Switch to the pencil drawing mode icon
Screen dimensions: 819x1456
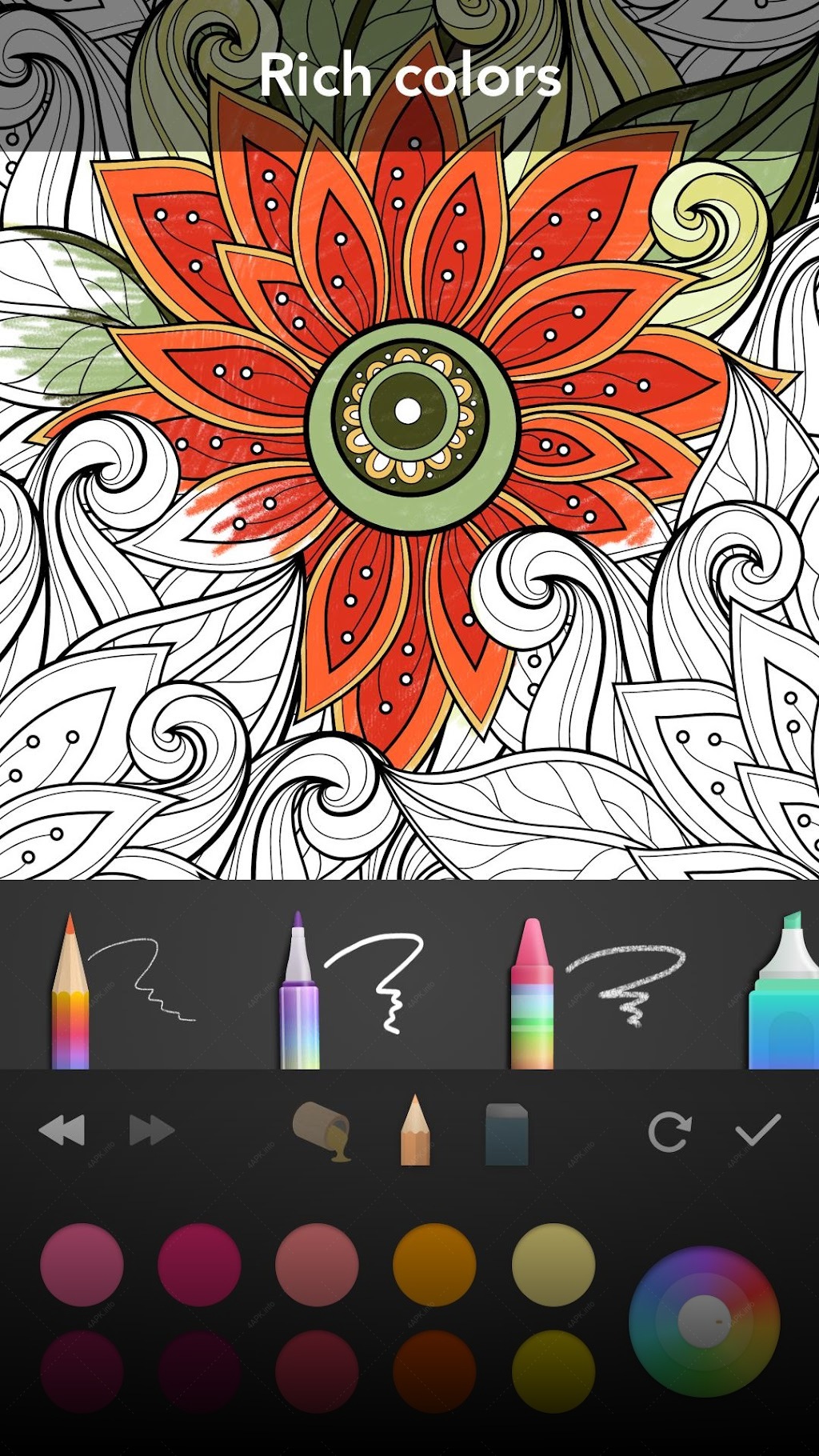(414, 1130)
